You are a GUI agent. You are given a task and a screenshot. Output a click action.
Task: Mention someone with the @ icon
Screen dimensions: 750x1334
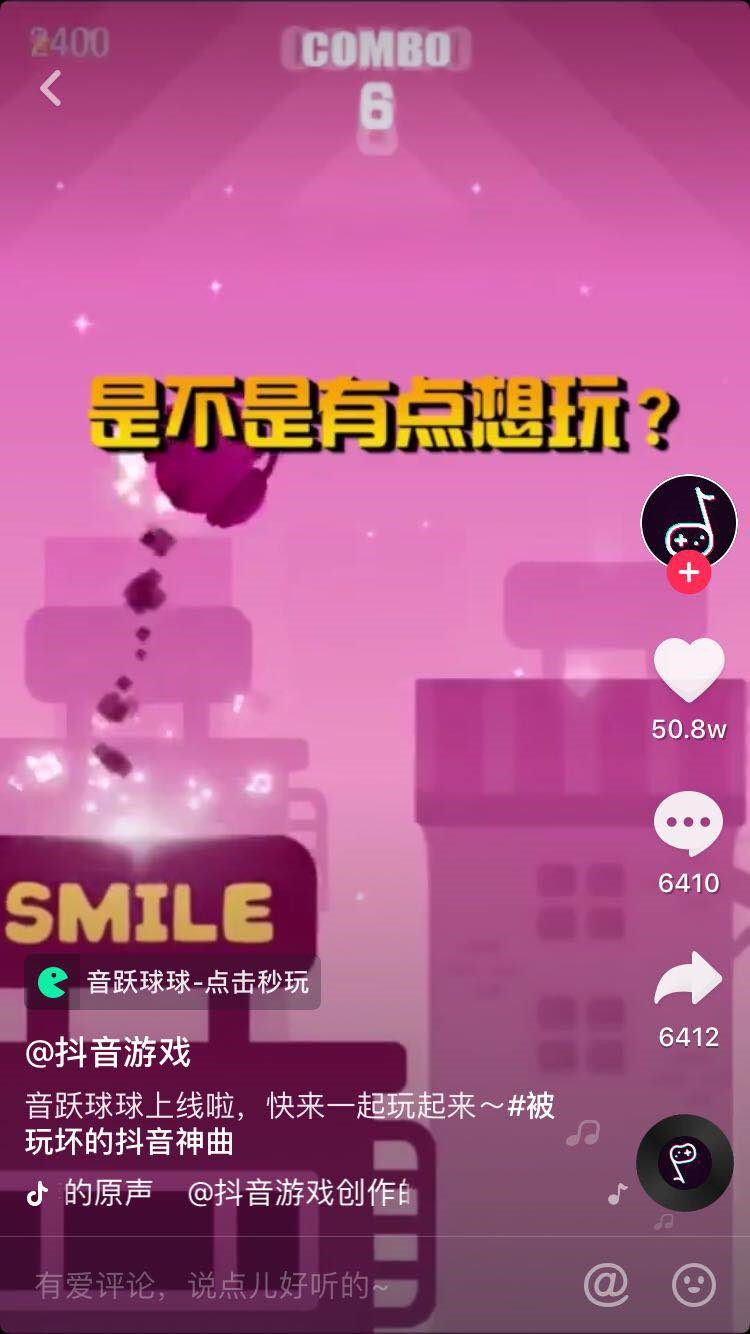click(x=606, y=1285)
